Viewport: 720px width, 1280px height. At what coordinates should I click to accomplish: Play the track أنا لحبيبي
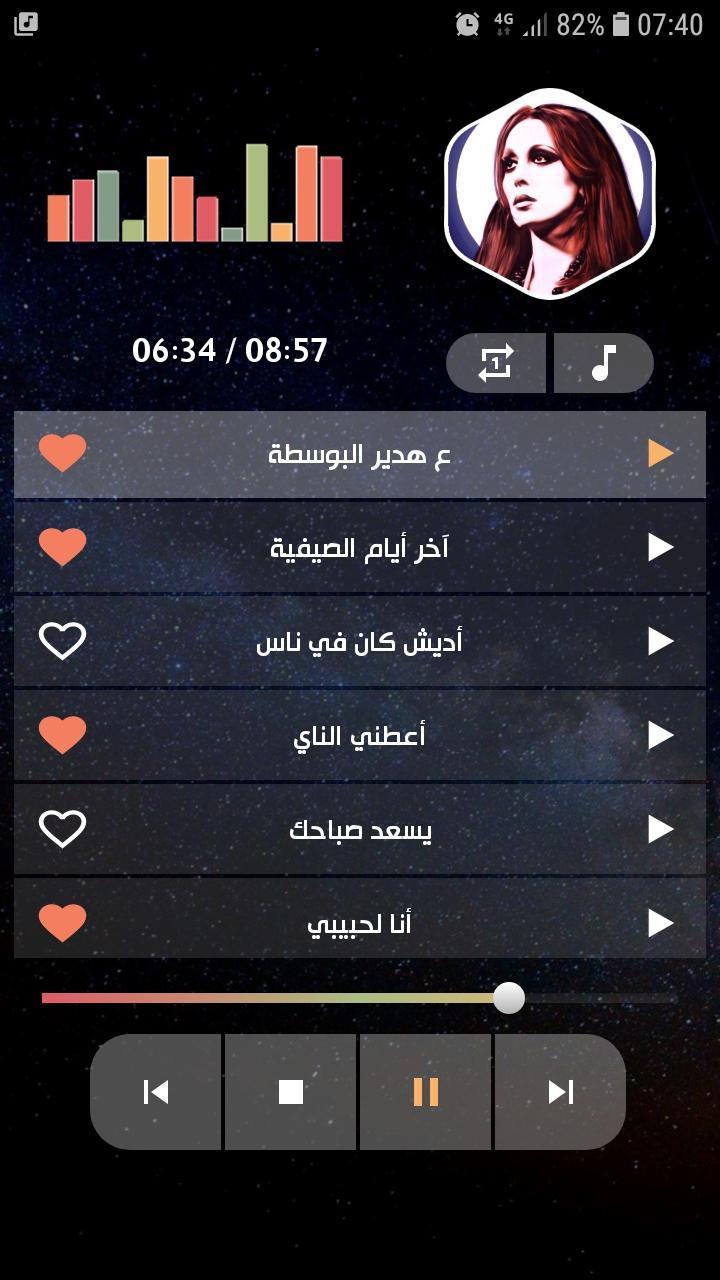tap(660, 922)
